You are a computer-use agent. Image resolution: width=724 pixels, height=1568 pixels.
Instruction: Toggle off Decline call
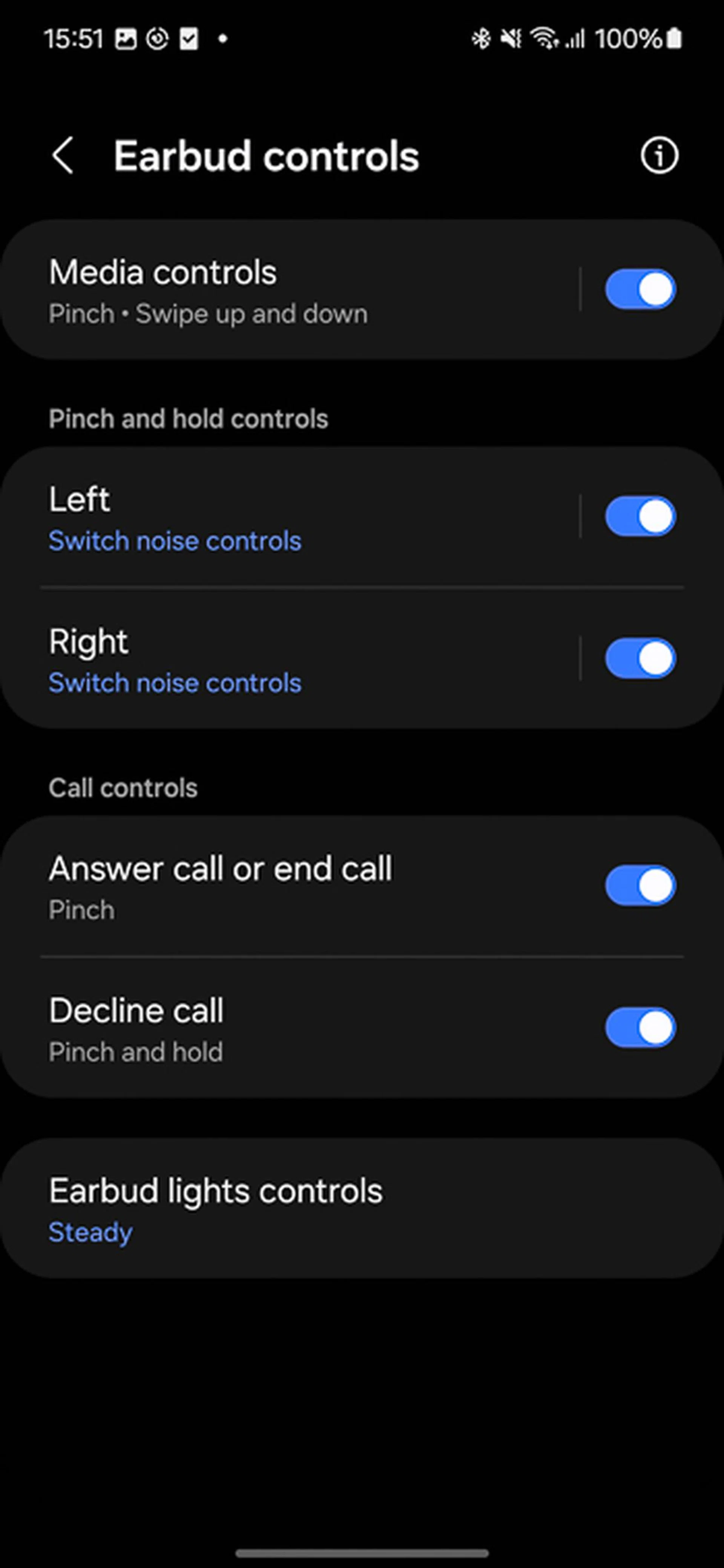pyautogui.click(x=640, y=1026)
